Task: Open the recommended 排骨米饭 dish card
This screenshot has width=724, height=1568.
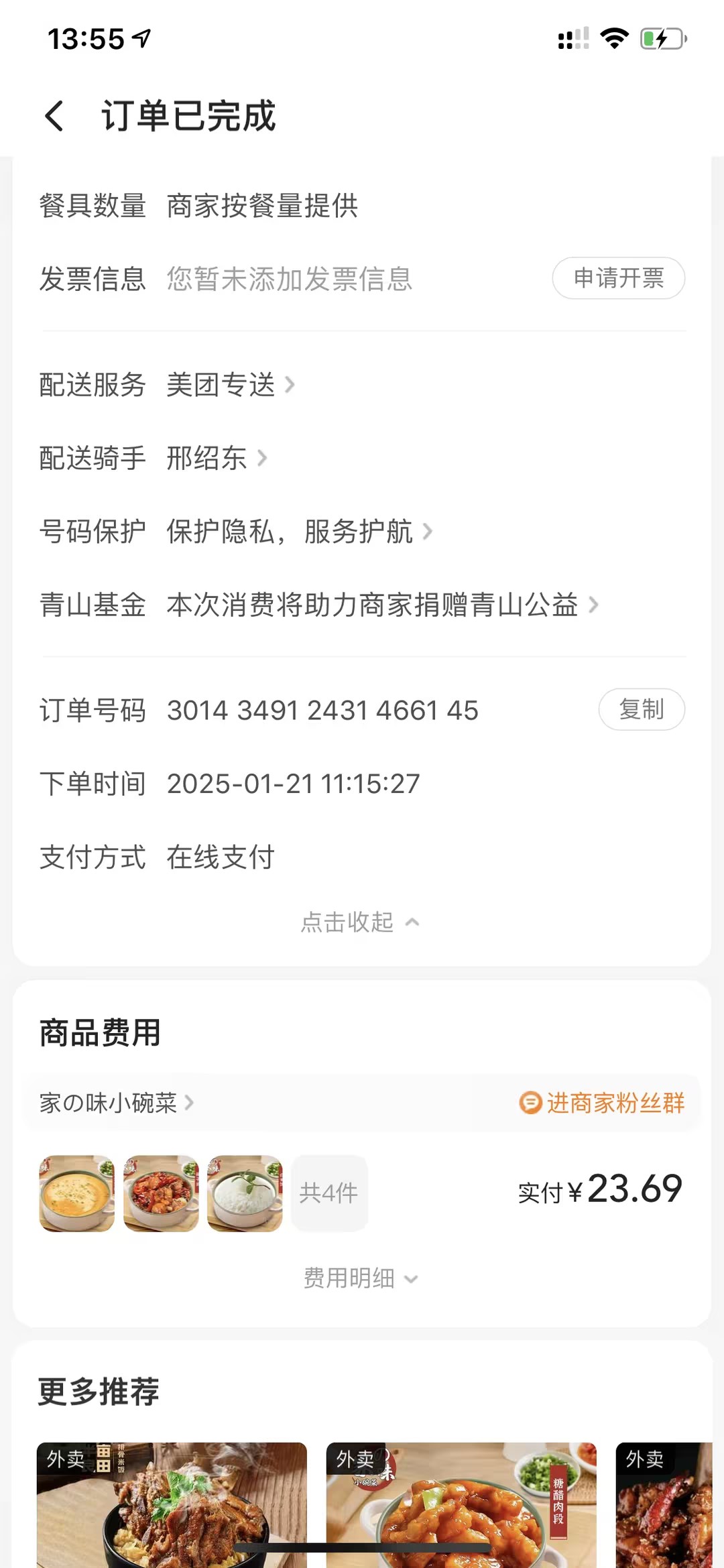Action: click(x=172, y=1504)
